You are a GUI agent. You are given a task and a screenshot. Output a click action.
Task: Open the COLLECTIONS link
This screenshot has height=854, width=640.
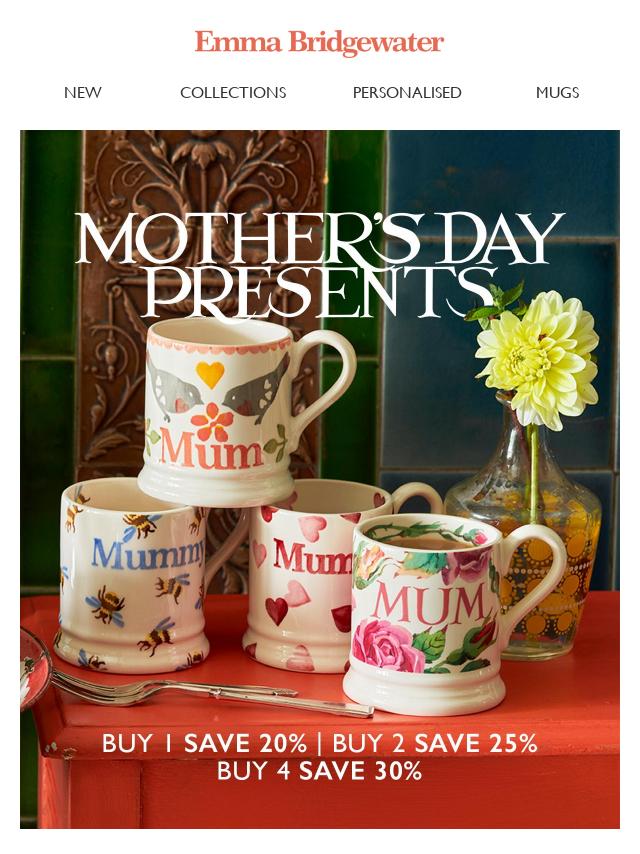click(233, 92)
